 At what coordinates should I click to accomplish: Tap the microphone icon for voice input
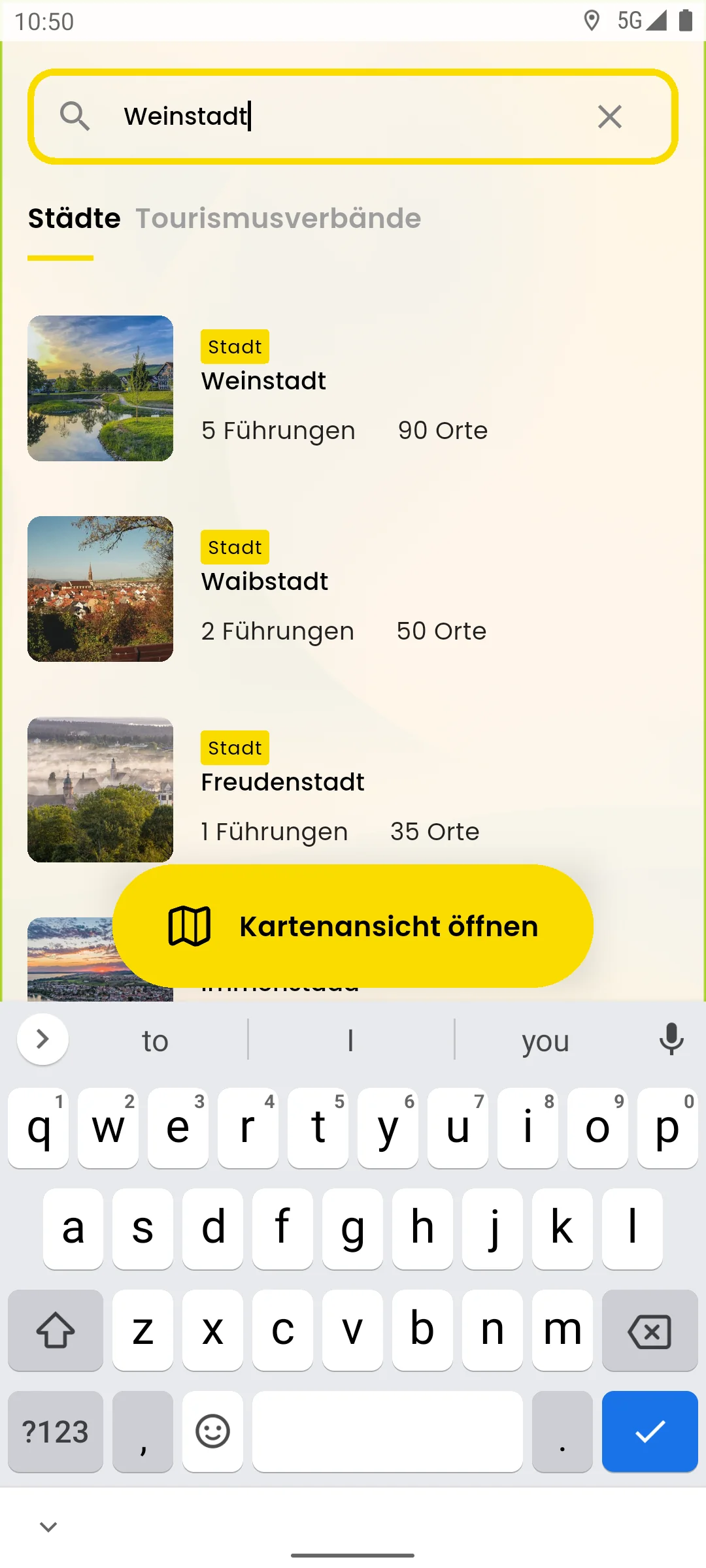coord(671,1040)
